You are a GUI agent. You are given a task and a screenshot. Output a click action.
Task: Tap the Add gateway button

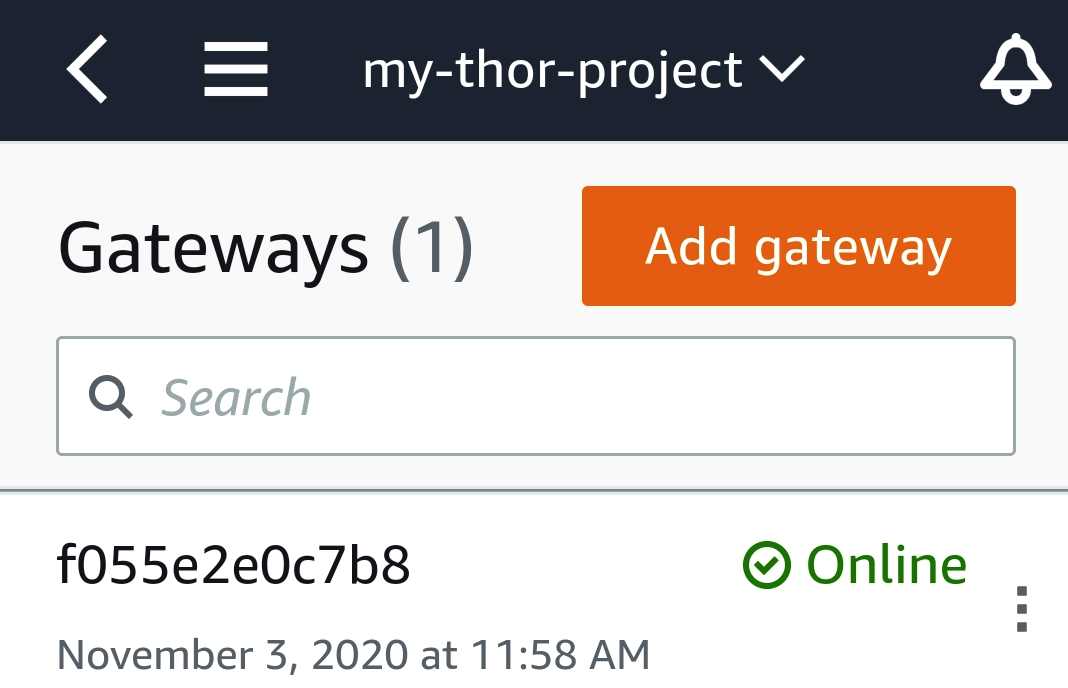(x=798, y=246)
